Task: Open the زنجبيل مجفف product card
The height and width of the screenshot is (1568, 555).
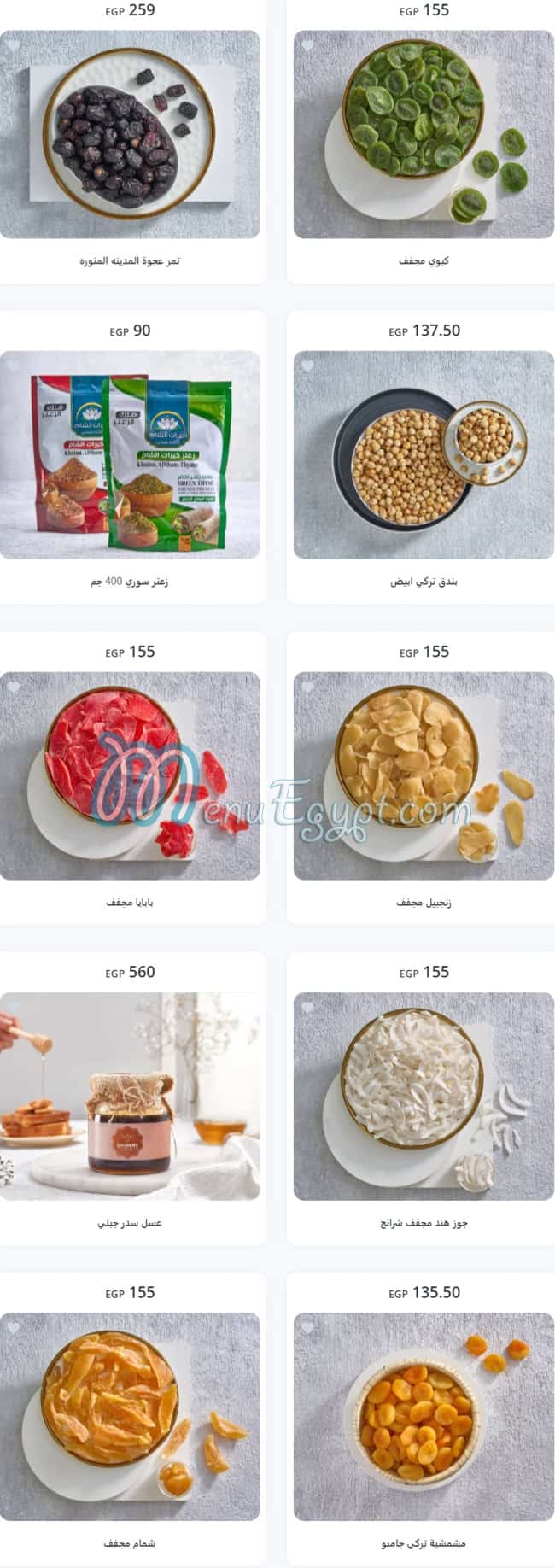Action: pos(424,775)
